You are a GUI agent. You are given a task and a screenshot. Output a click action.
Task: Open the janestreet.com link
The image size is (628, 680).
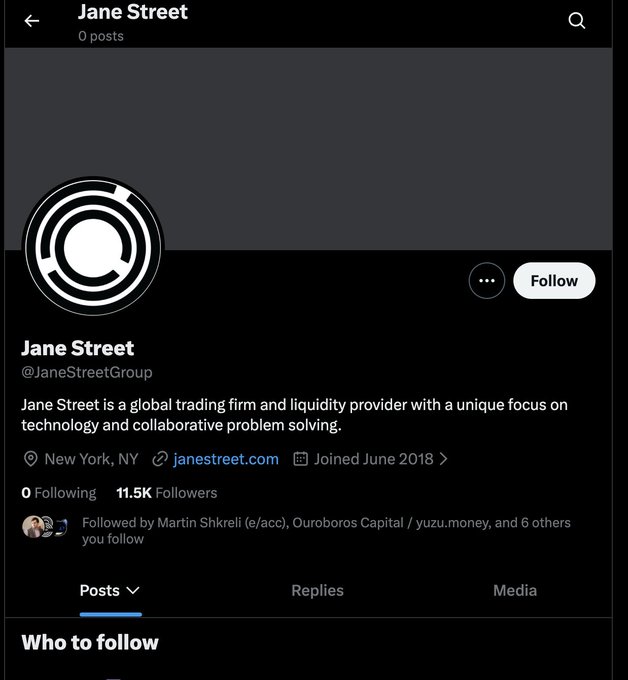click(x=225, y=459)
